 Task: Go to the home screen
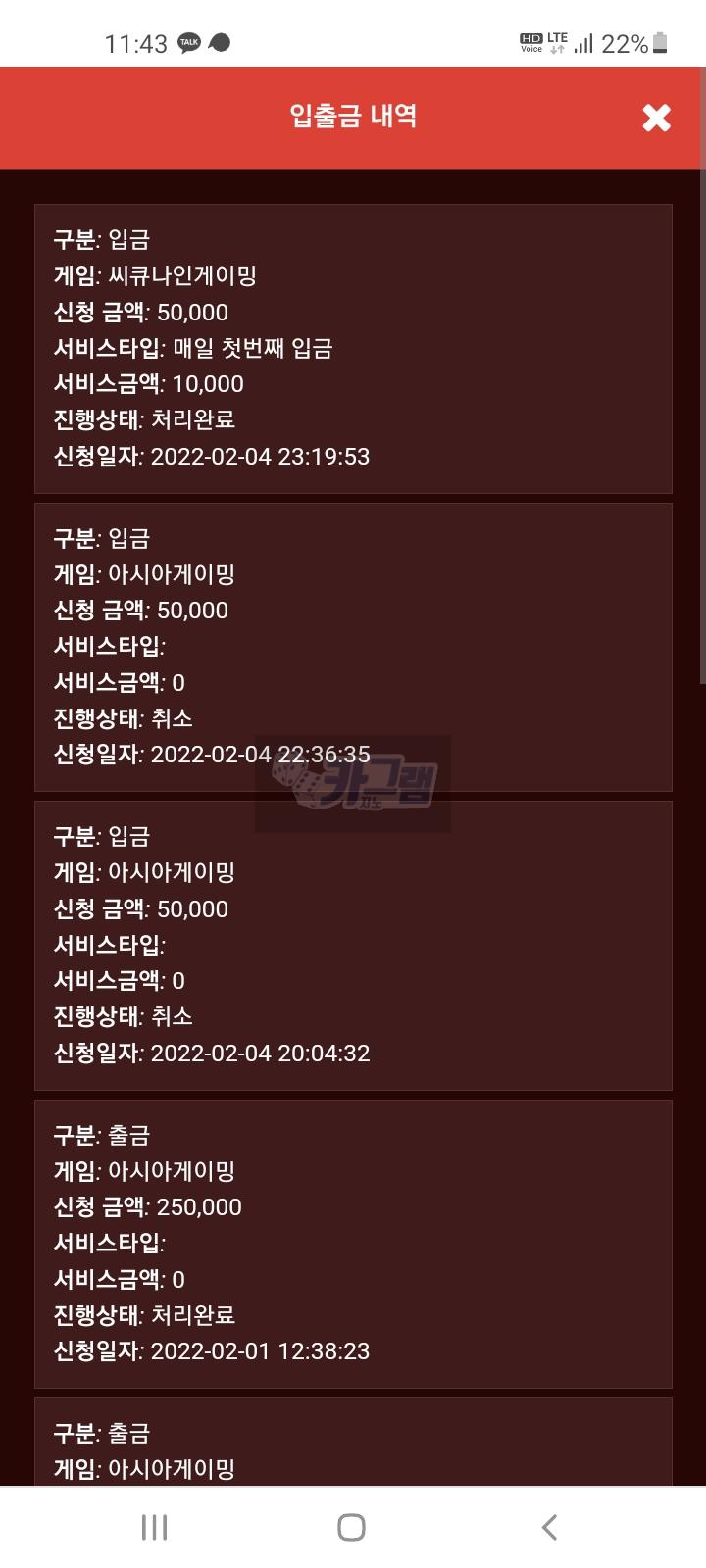tap(351, 1526)
